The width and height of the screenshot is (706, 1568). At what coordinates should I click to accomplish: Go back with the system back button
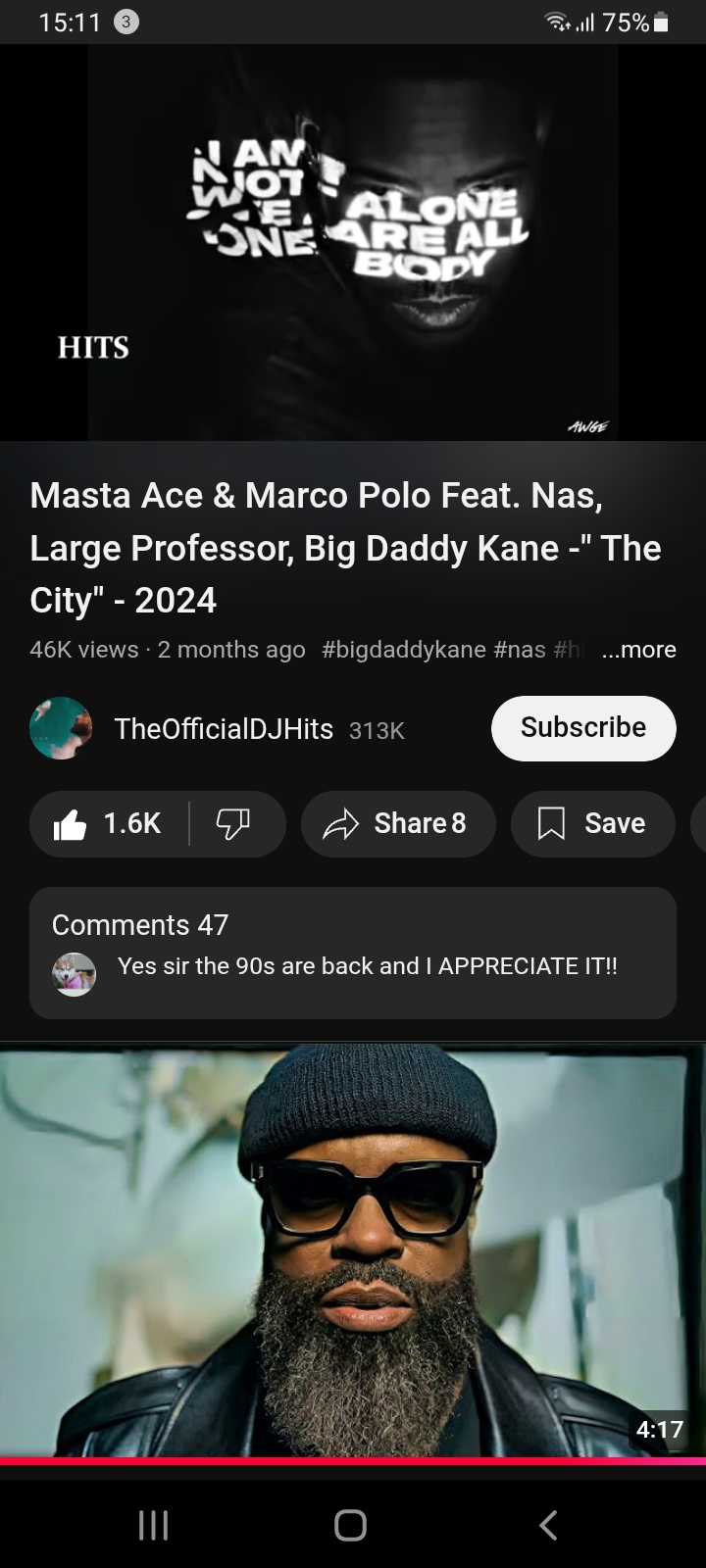click(x=549, y=1525)
